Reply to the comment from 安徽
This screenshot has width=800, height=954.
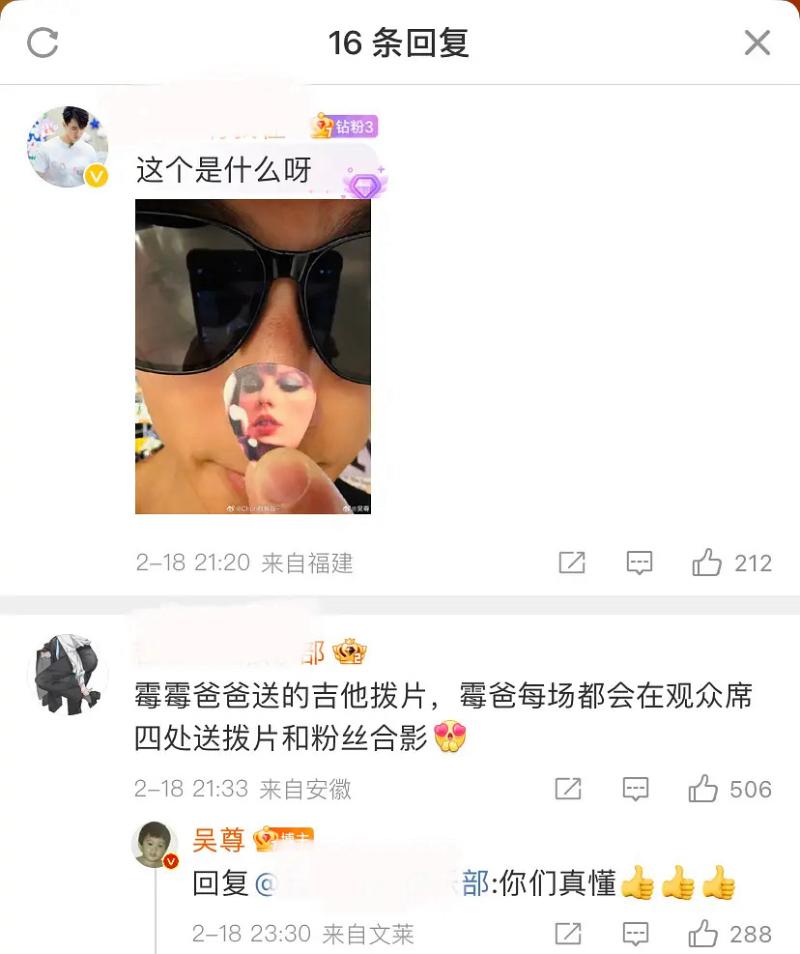click(636, 789)
